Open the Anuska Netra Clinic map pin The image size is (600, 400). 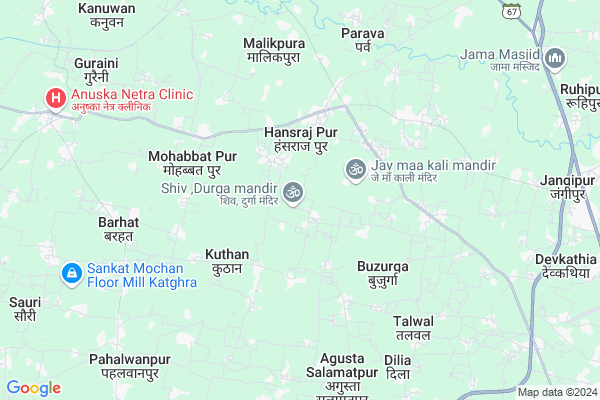pyautogui.click(x=56, y=98)
